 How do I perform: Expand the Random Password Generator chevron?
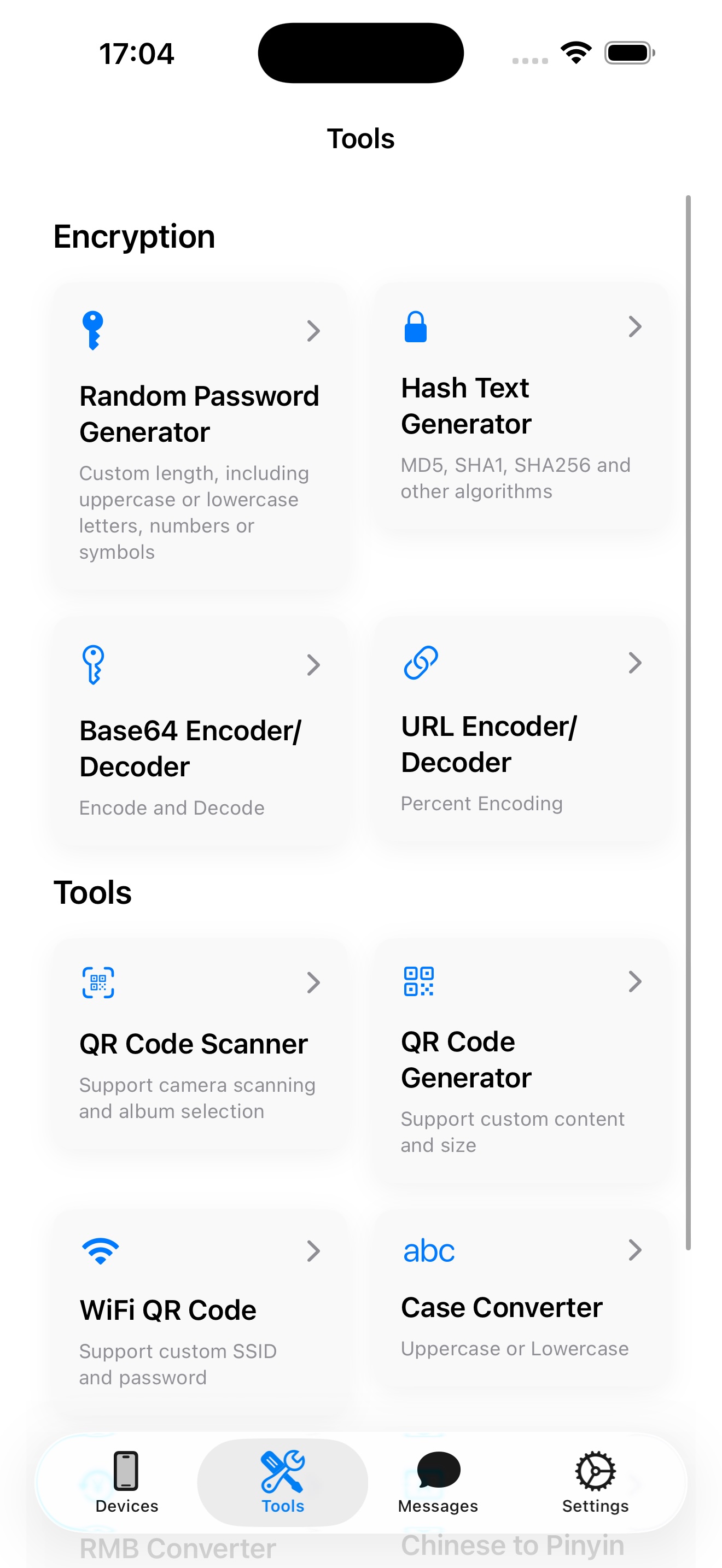coord(313,331)
